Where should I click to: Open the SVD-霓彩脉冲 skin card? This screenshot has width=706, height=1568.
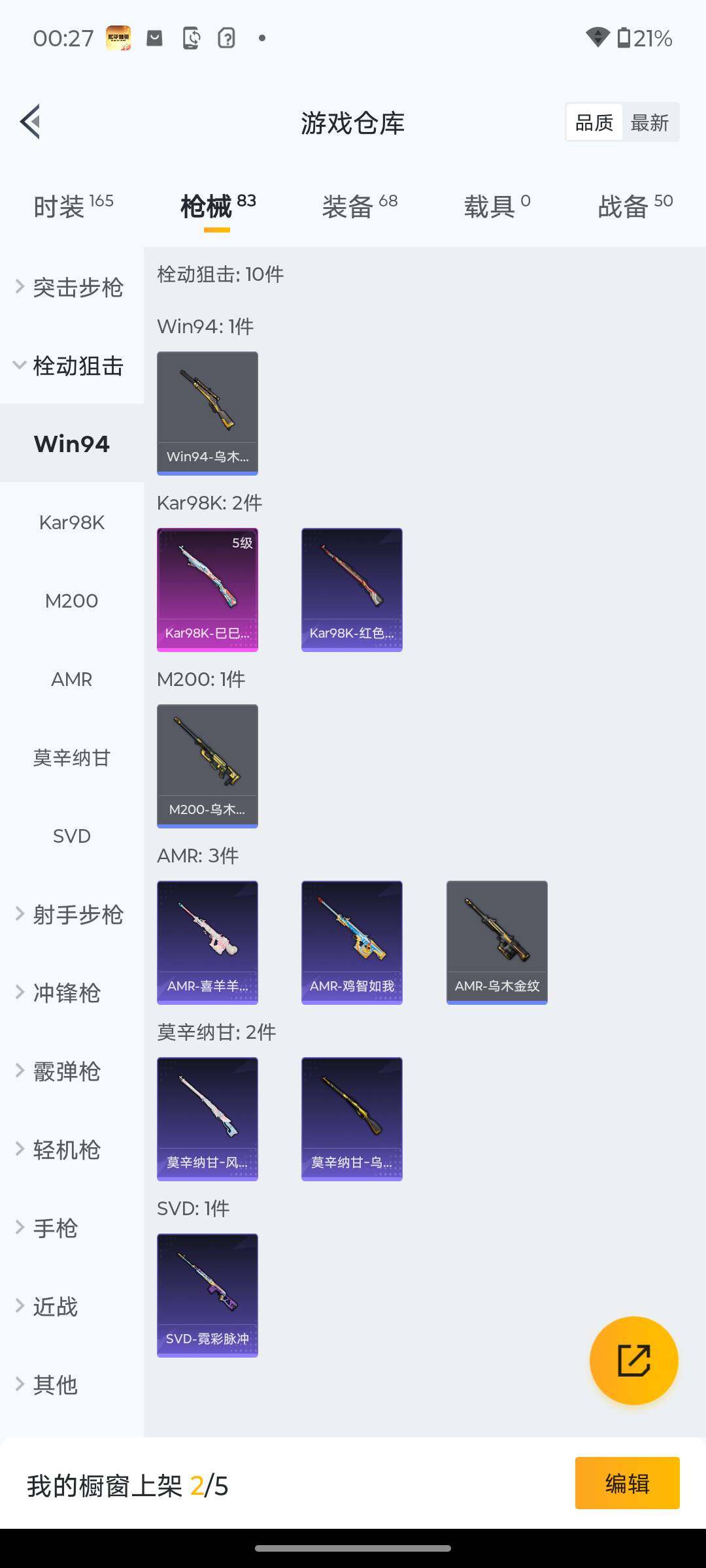(207, 1295)
